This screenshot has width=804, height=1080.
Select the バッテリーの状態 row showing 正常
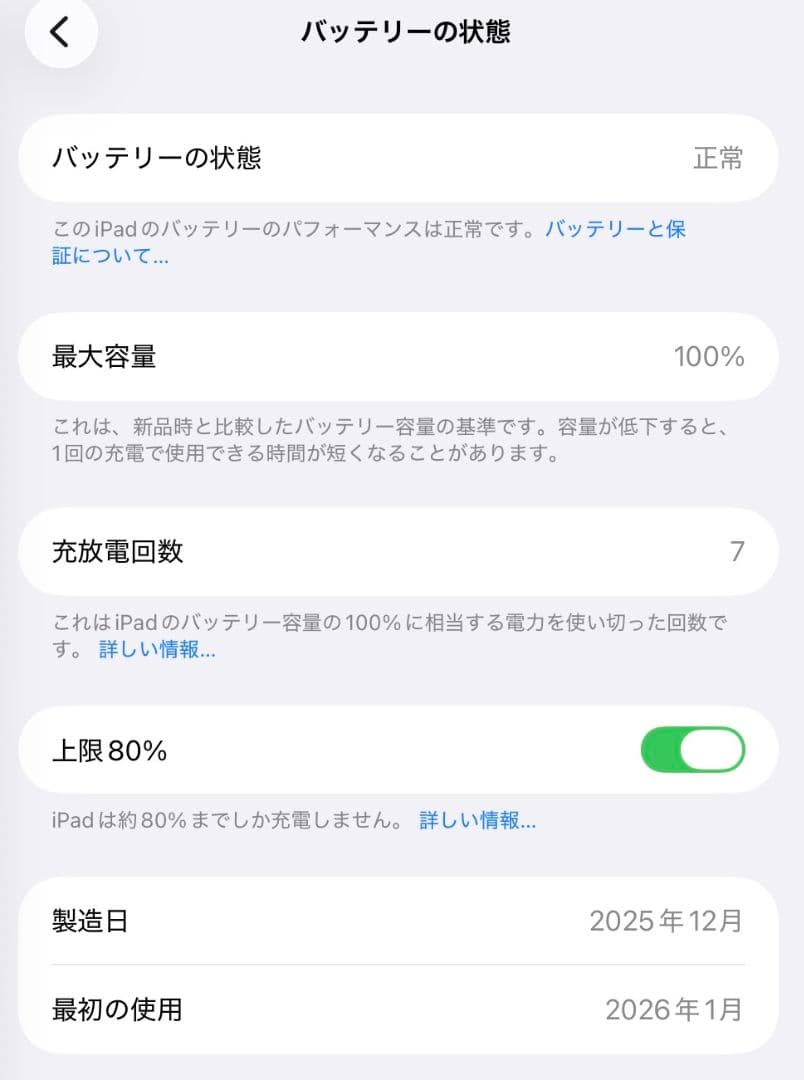coord(400,158)
